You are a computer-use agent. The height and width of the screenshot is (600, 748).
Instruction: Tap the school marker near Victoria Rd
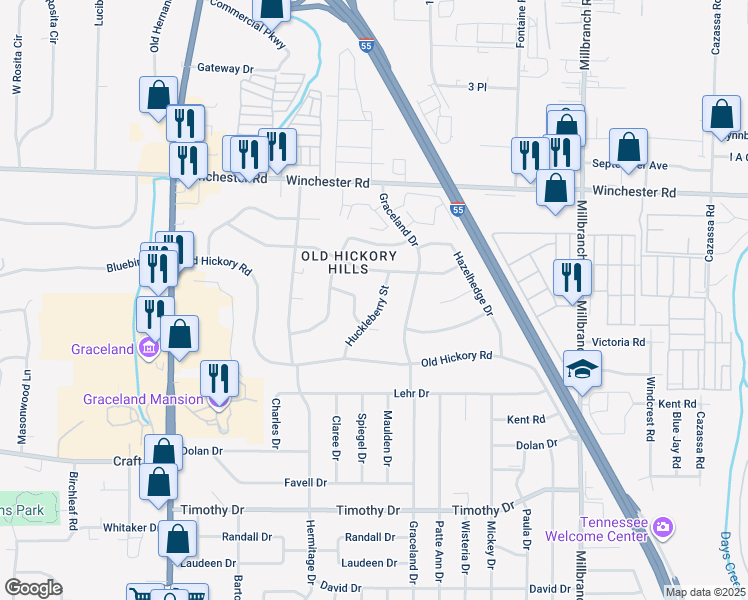582,369
